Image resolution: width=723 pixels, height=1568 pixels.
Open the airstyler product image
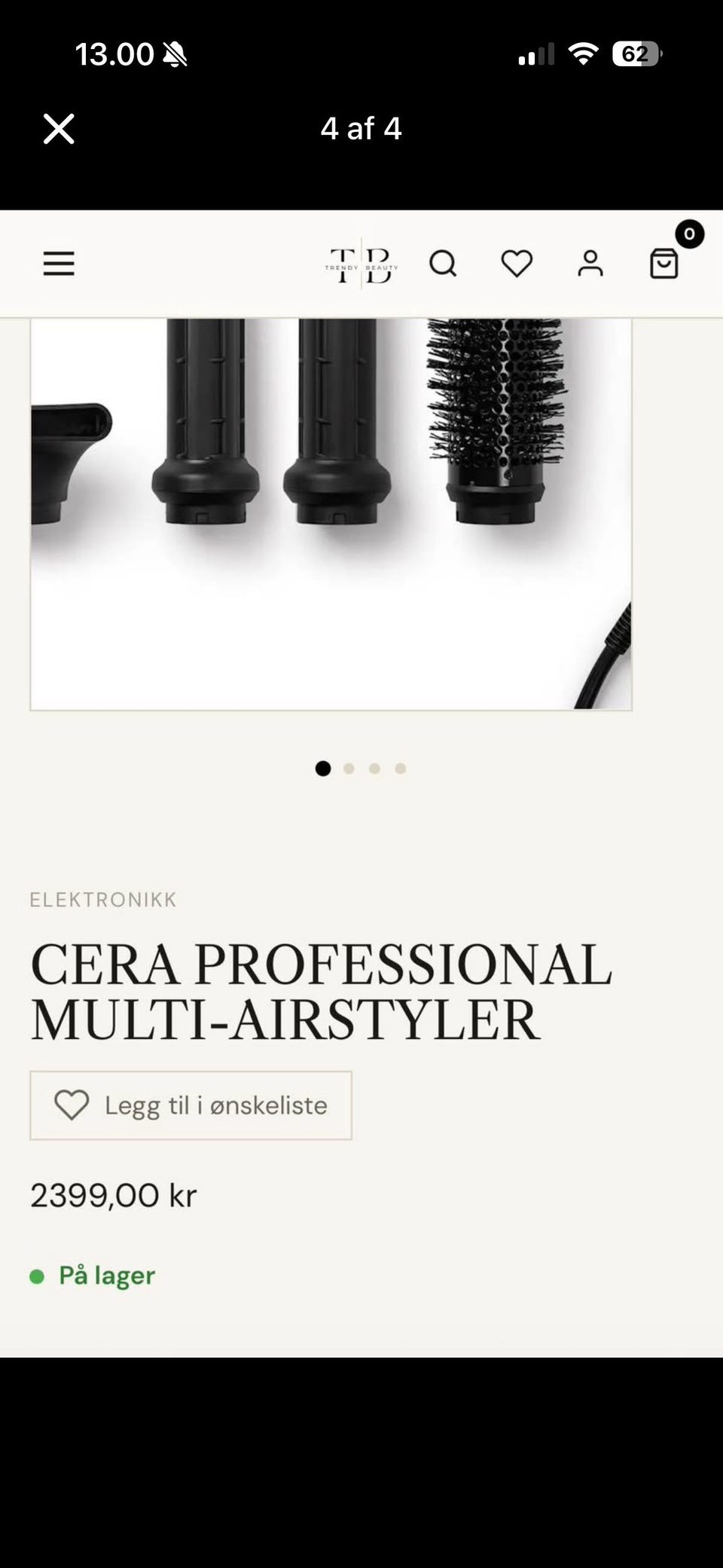tap(331, 514)
